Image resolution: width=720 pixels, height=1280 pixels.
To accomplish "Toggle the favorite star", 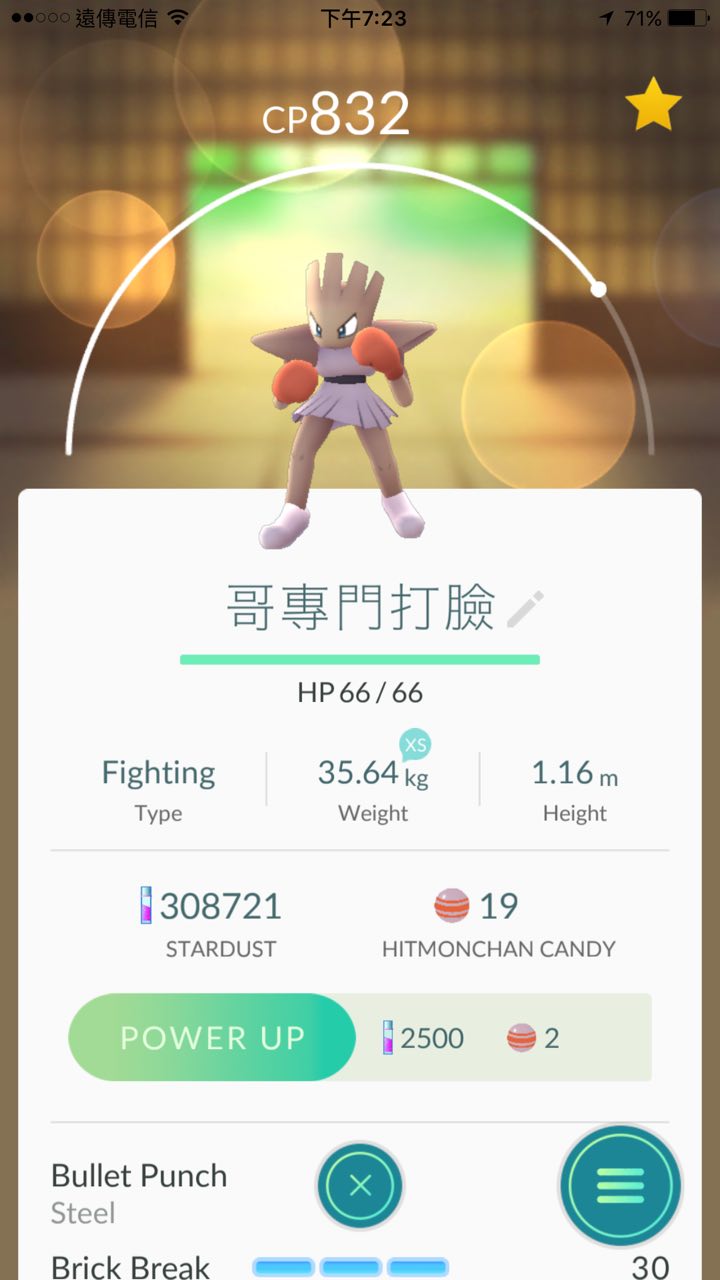I will (653, 107).
